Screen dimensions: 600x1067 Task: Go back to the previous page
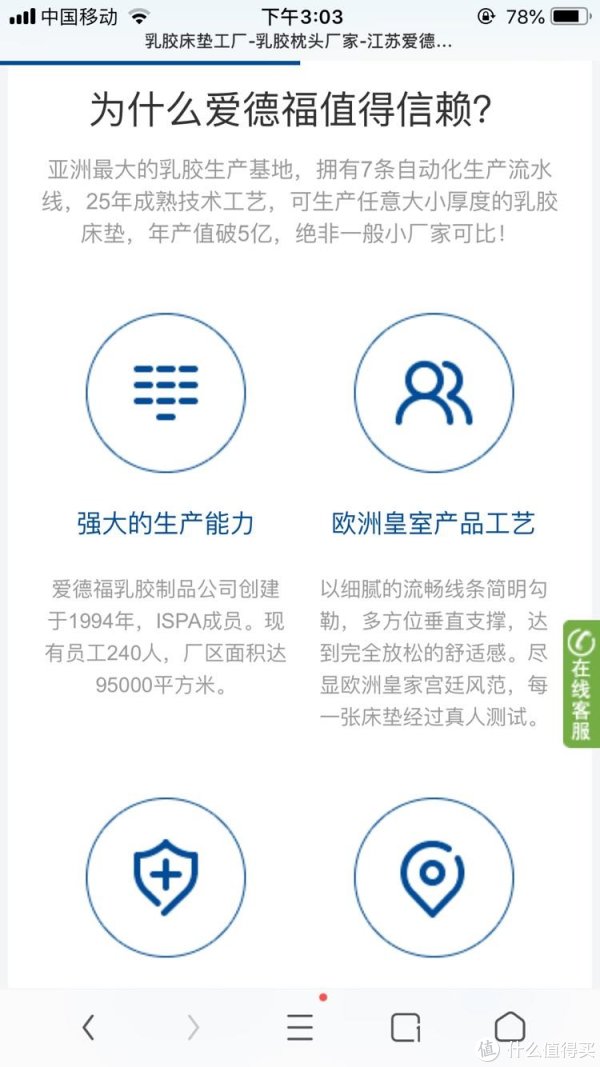pyautogui.click(x=88, y=1027)
